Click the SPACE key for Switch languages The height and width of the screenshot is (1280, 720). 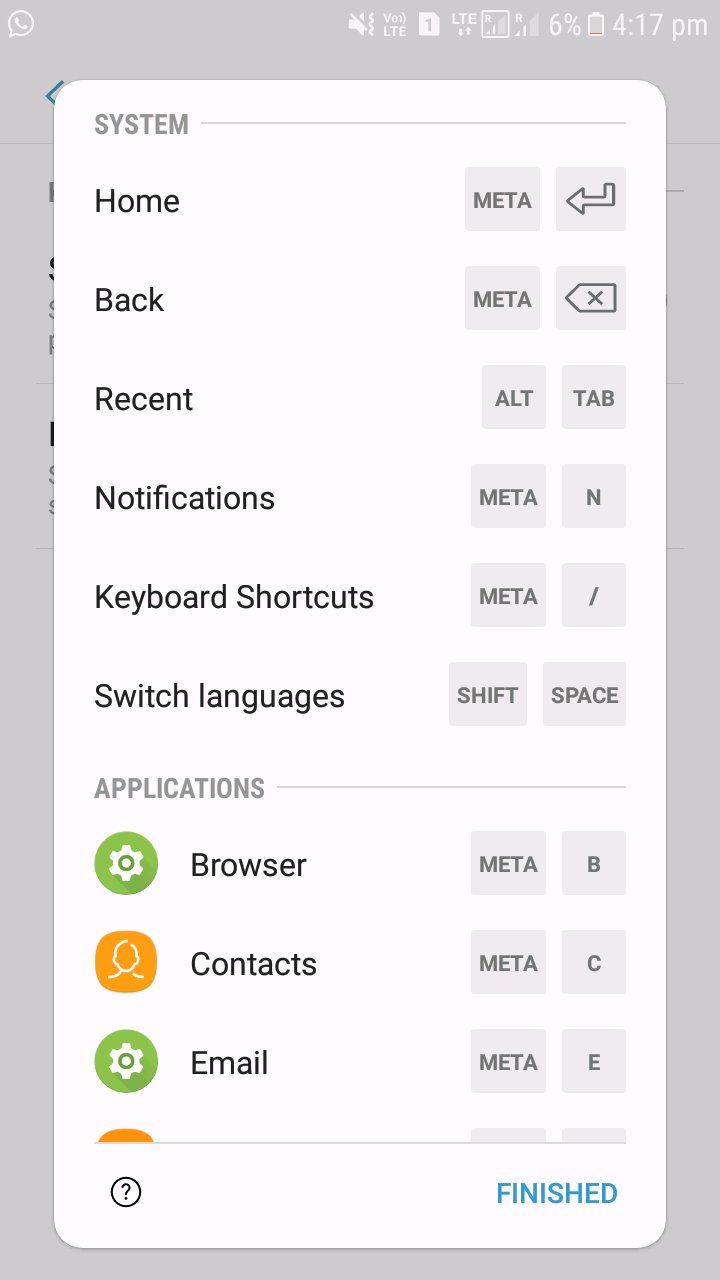point(584,694)
